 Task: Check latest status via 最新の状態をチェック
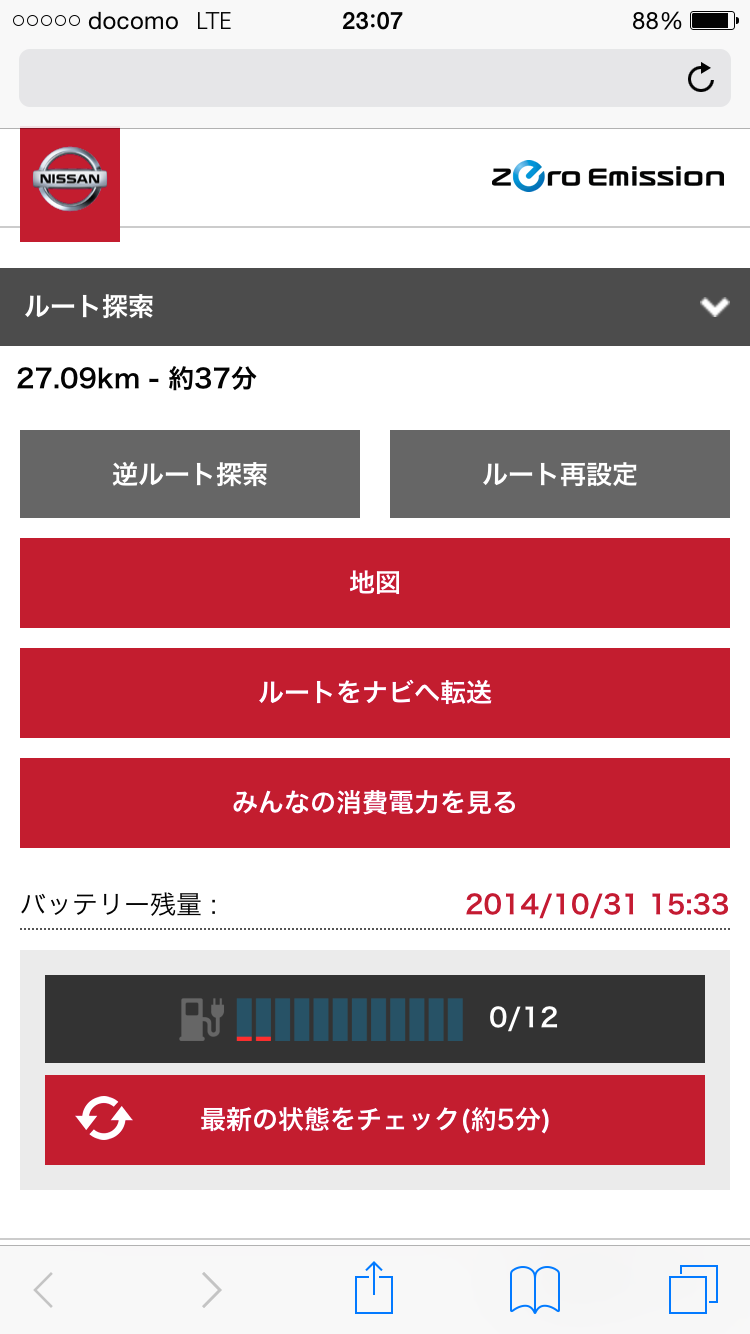(x=375, y=1120)
